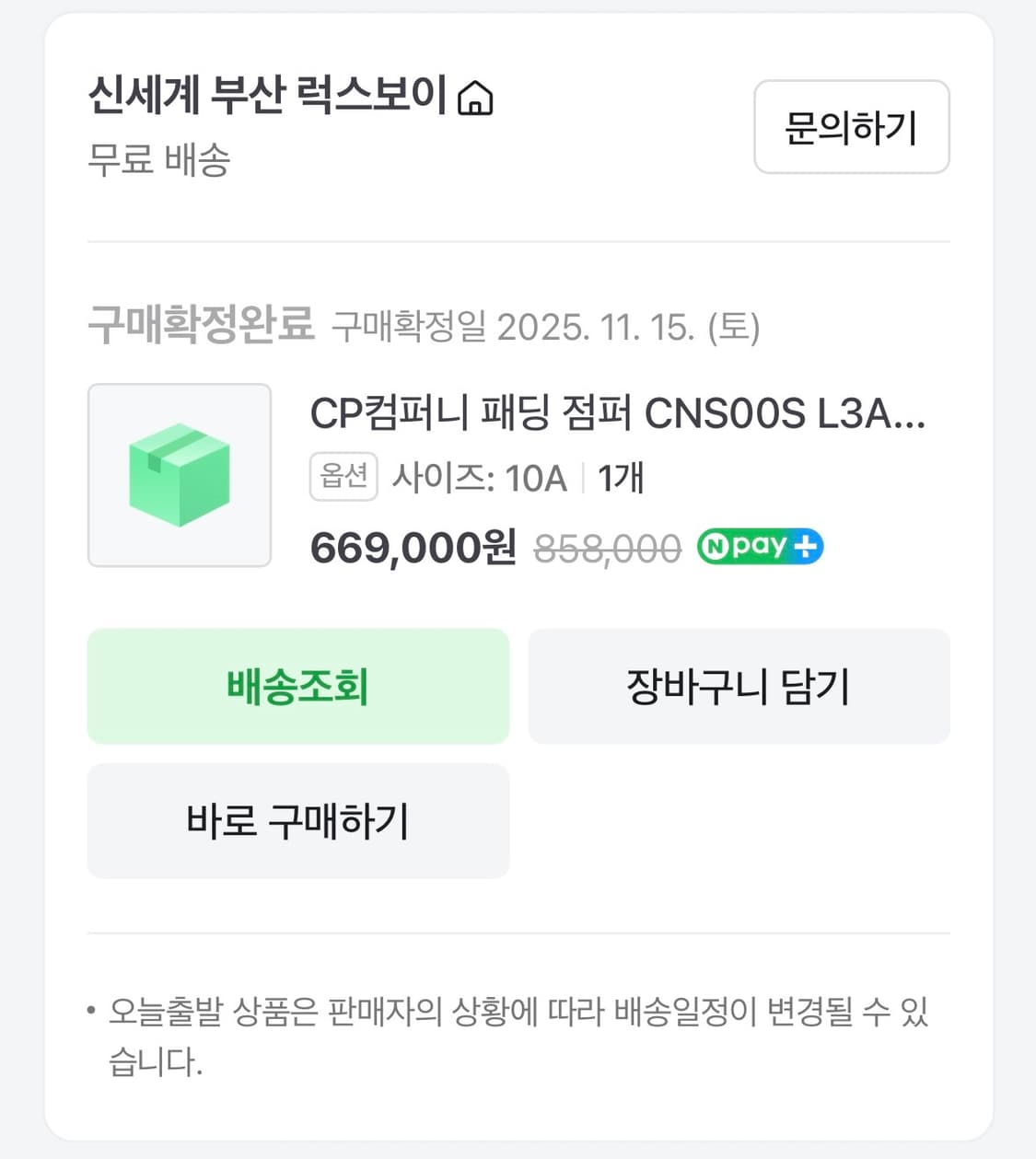The height and width of the screenshot is (1159, 1036).
Task: Click 바로 구매하기 to buy now
Action: [x=297, y=820]
